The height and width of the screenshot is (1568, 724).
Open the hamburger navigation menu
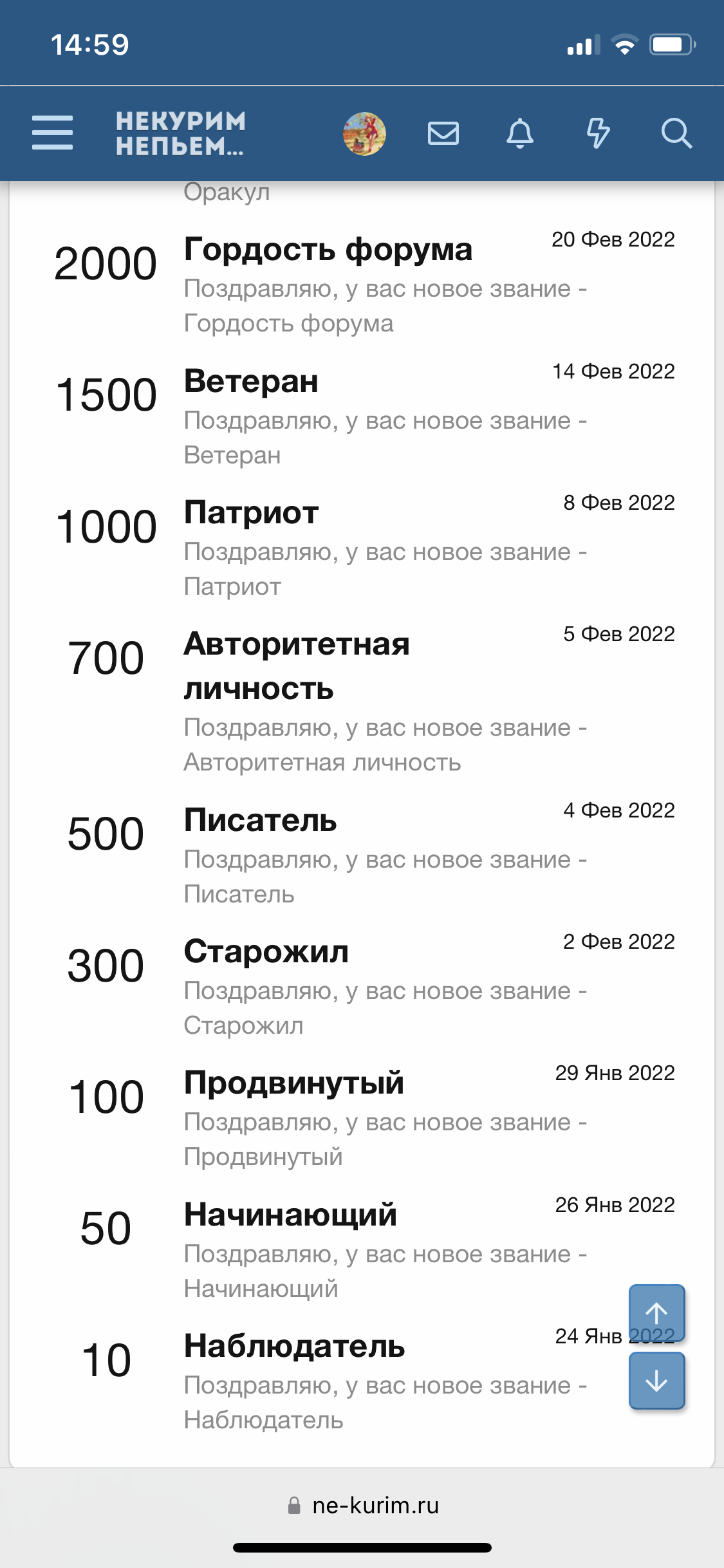[51, 133]
